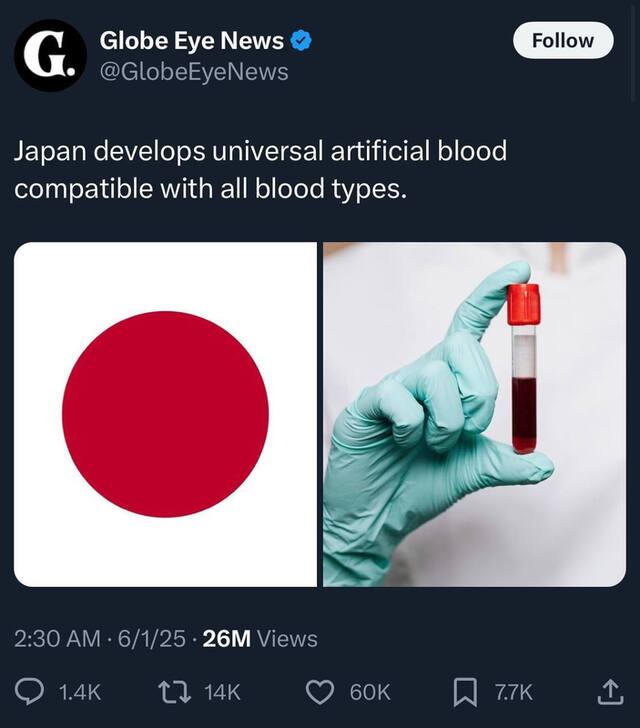Open the blood vial photo
The height and width of the screenshot is (728, 640).
click(474, 414)
